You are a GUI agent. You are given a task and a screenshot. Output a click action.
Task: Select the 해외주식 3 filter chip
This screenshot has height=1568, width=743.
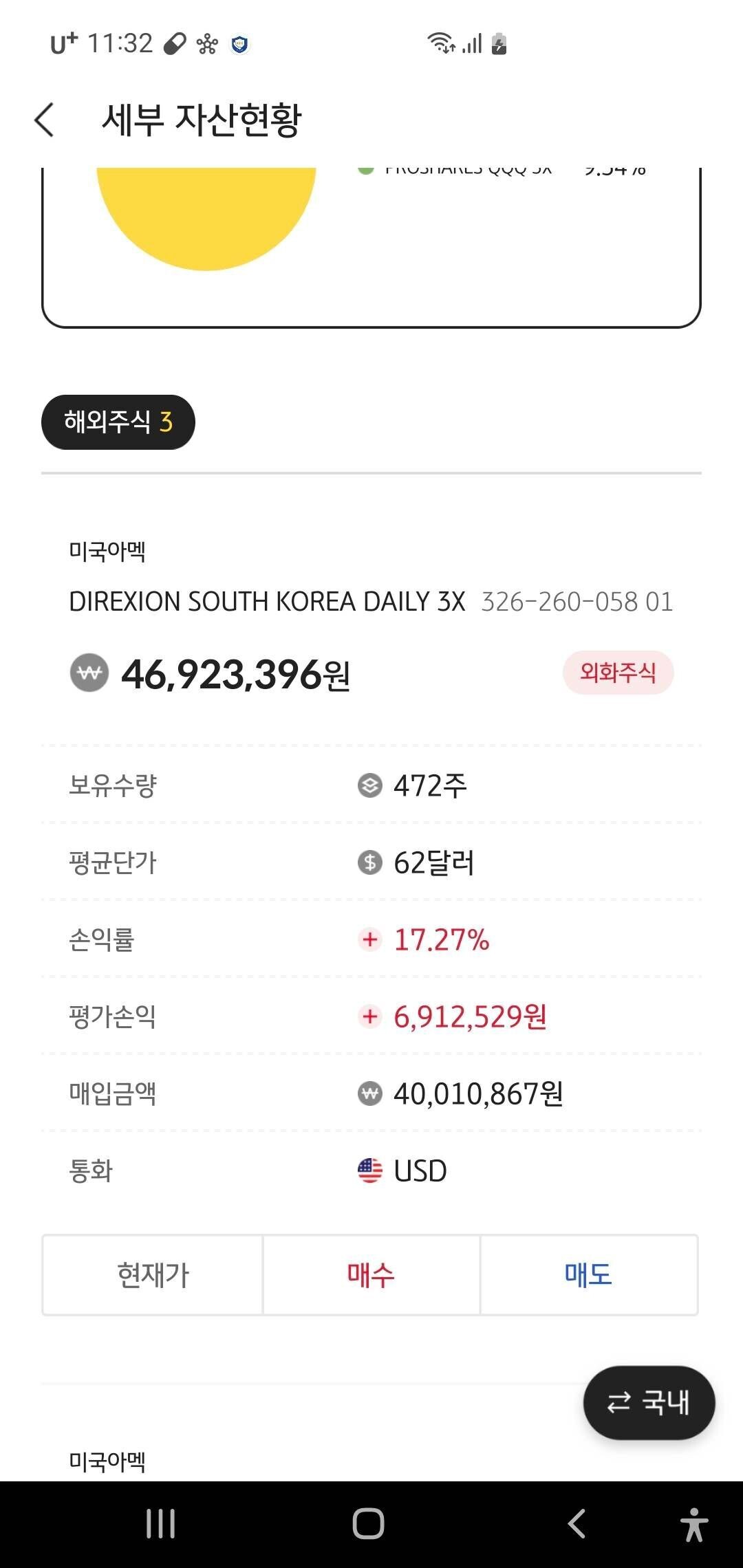coord(117,422)
